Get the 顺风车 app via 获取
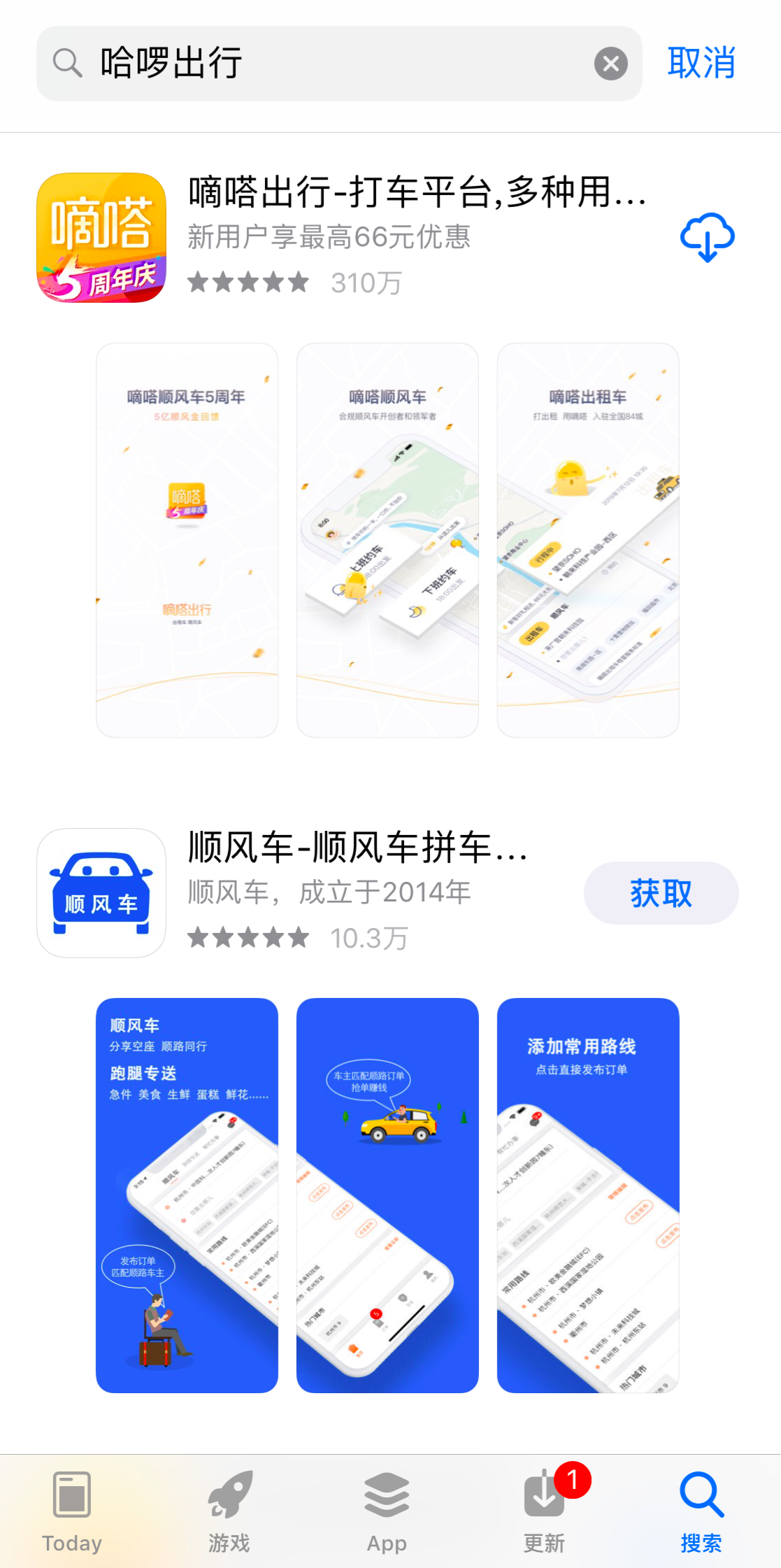Image resolution: width=781 pixels, height=1568 pixels. pyautogui.click(x=661, y=893)
